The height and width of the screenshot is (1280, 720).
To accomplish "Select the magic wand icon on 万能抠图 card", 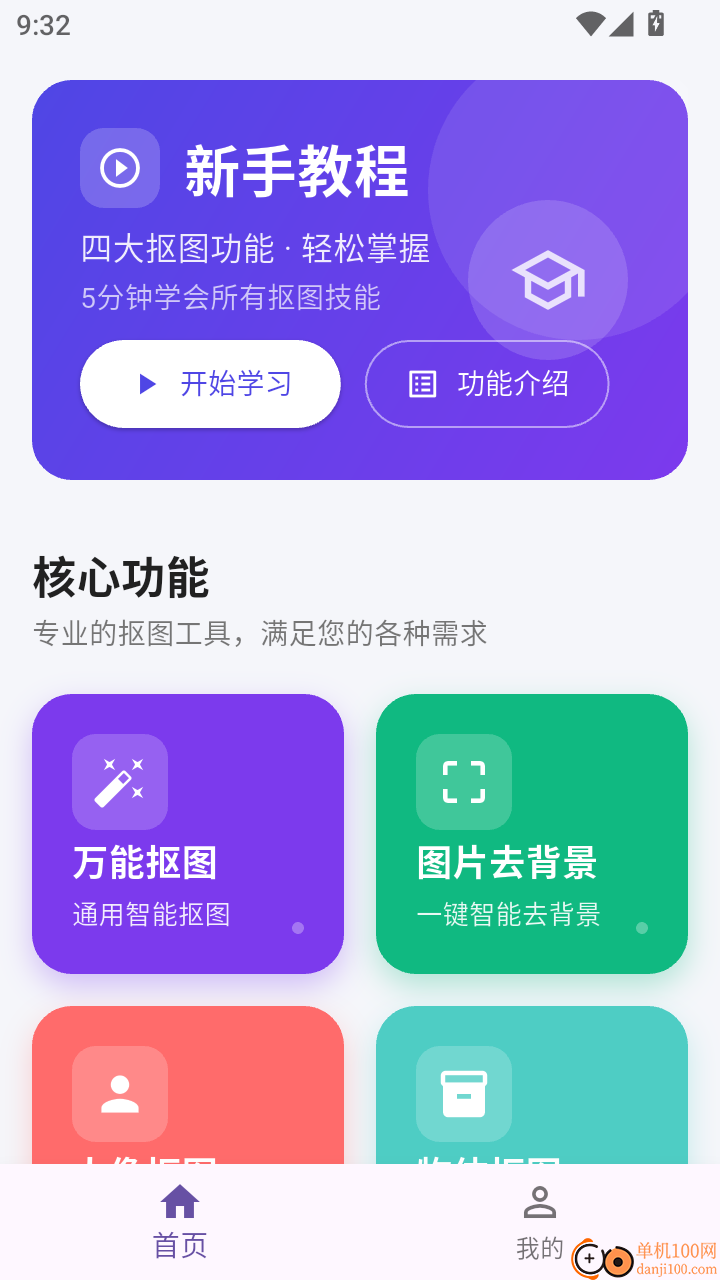I will pyautogui.click(x=120, y=782).
